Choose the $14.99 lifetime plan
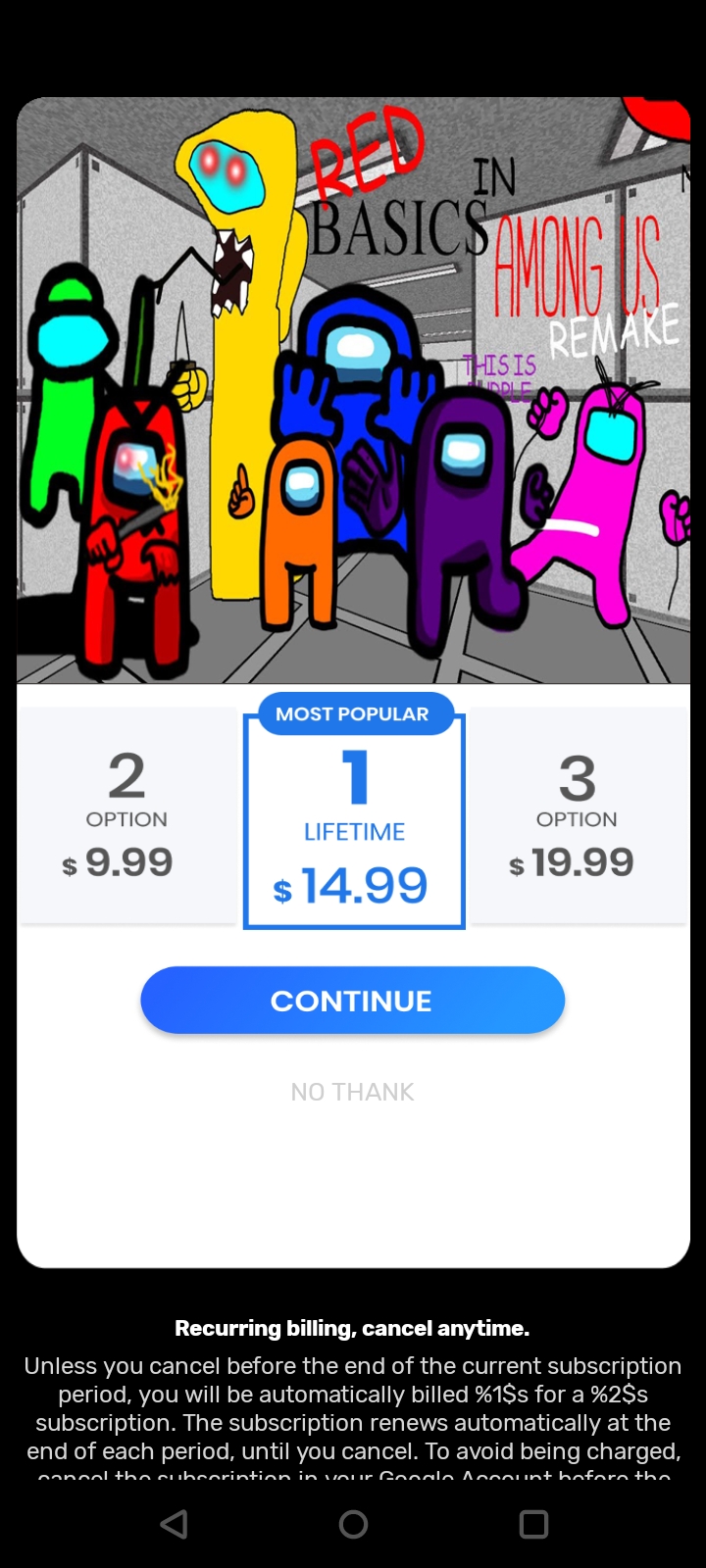 tap(353, 823)
